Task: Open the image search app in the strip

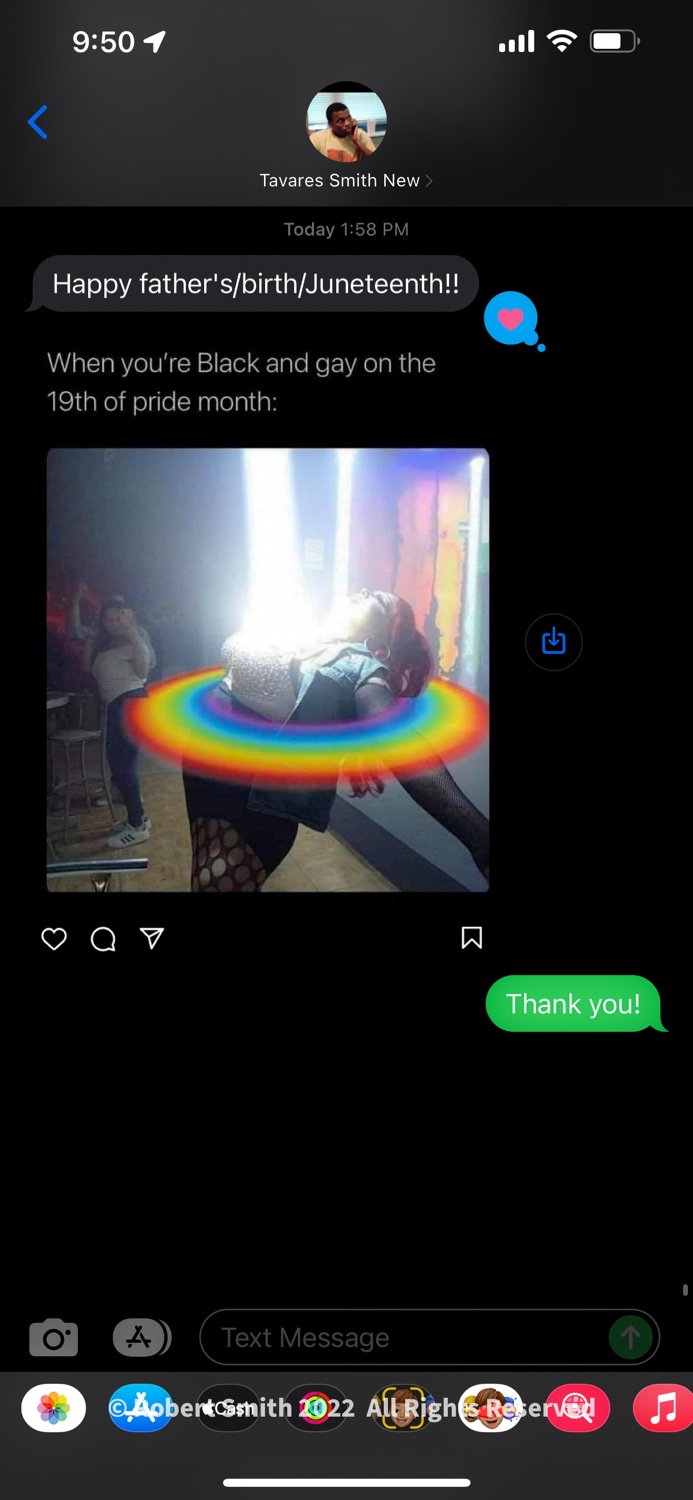Action: coord(578,1408)
